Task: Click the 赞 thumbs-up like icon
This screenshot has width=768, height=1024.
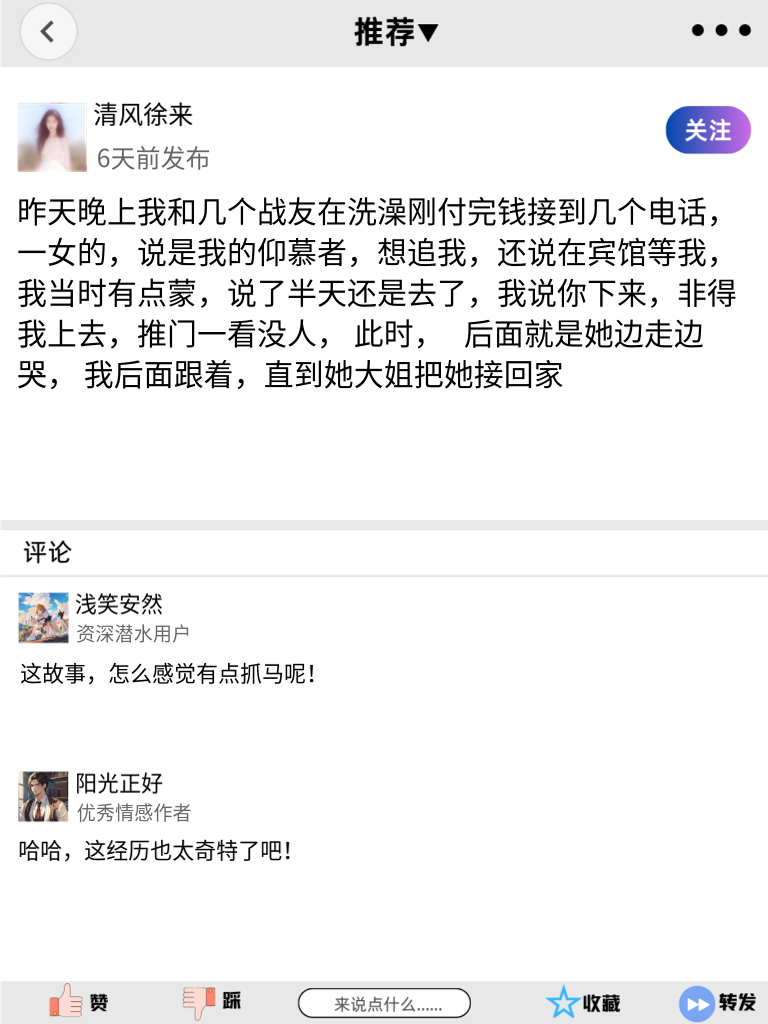Action: 64,1001
